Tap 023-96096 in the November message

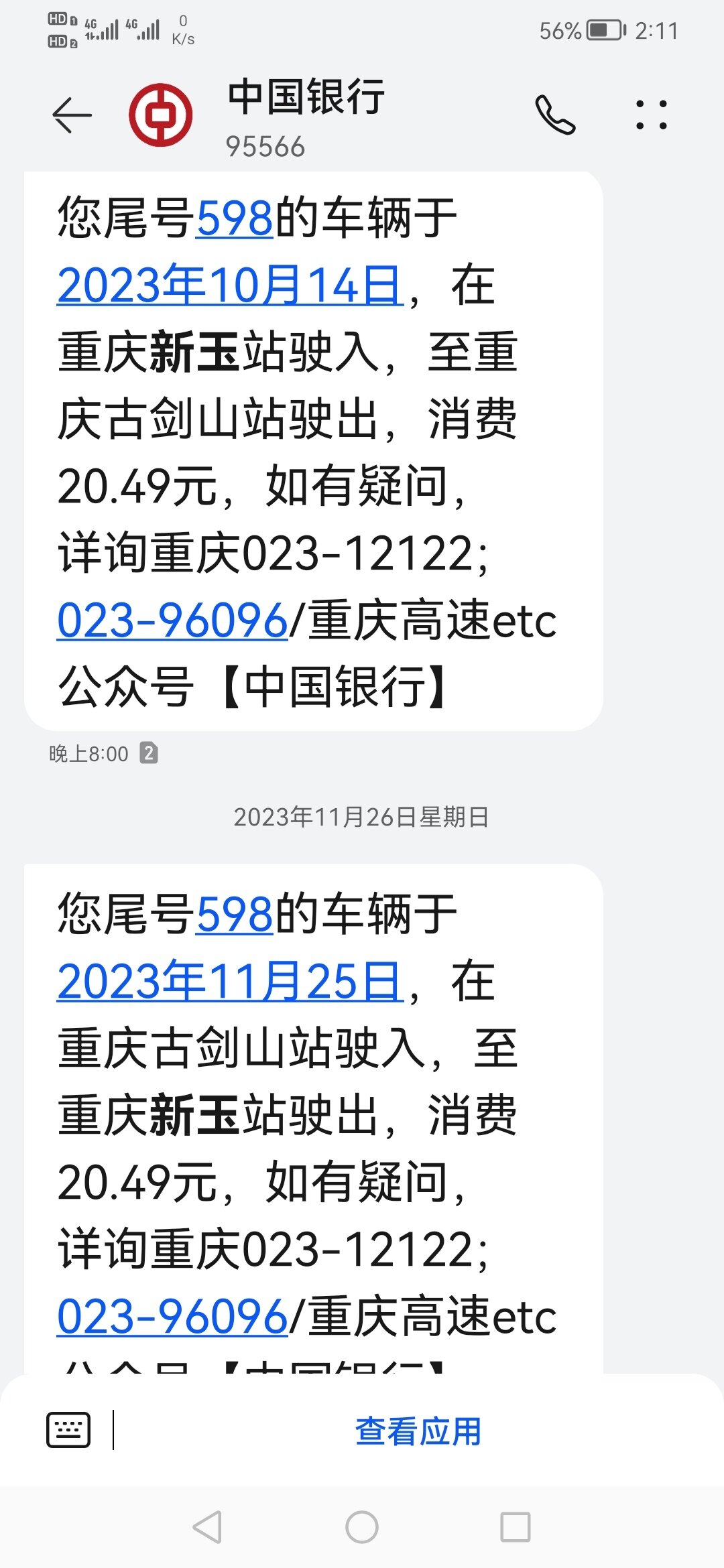(172, 1317)
